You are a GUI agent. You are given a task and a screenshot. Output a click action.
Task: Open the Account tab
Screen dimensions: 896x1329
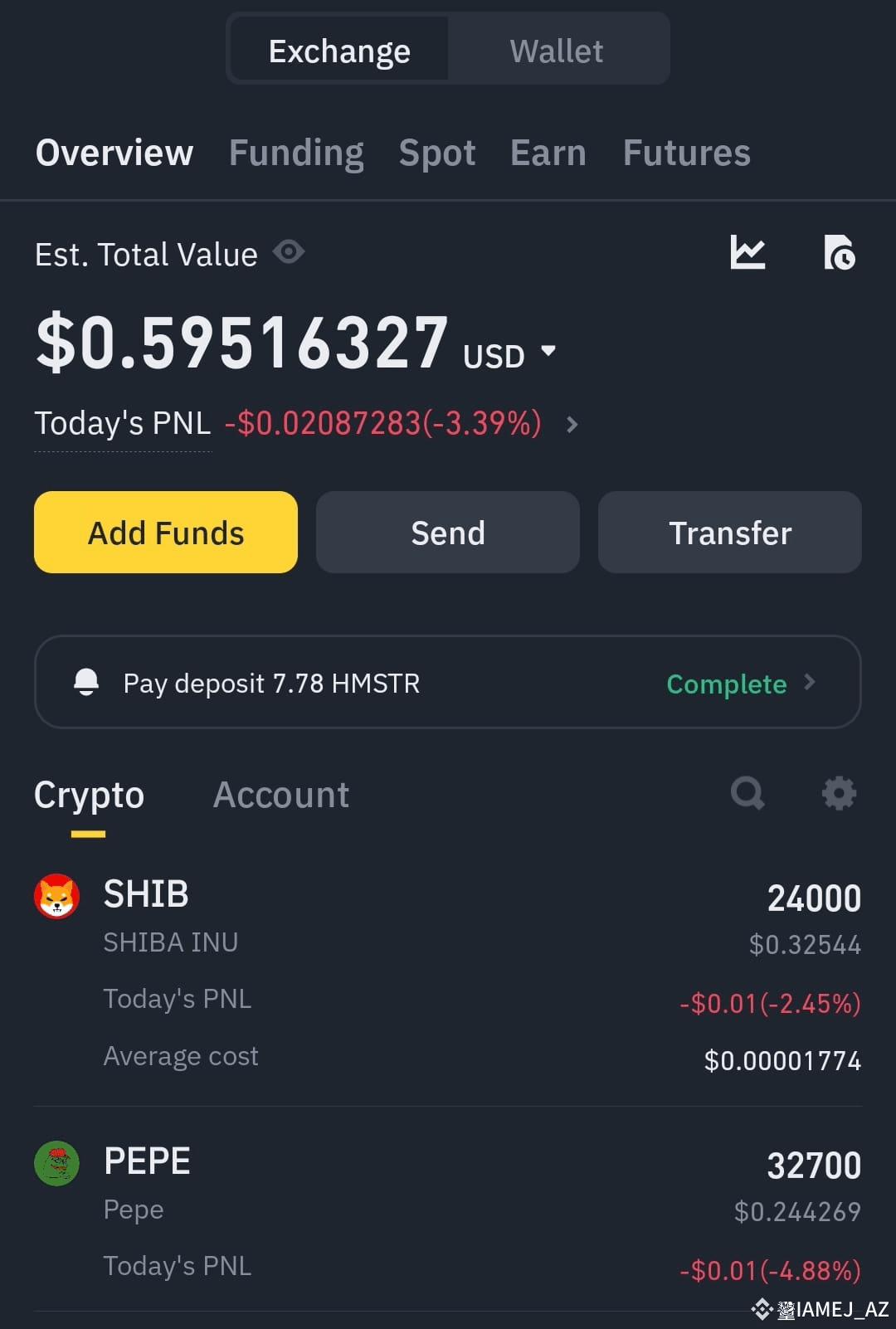(x=280, y=794)
